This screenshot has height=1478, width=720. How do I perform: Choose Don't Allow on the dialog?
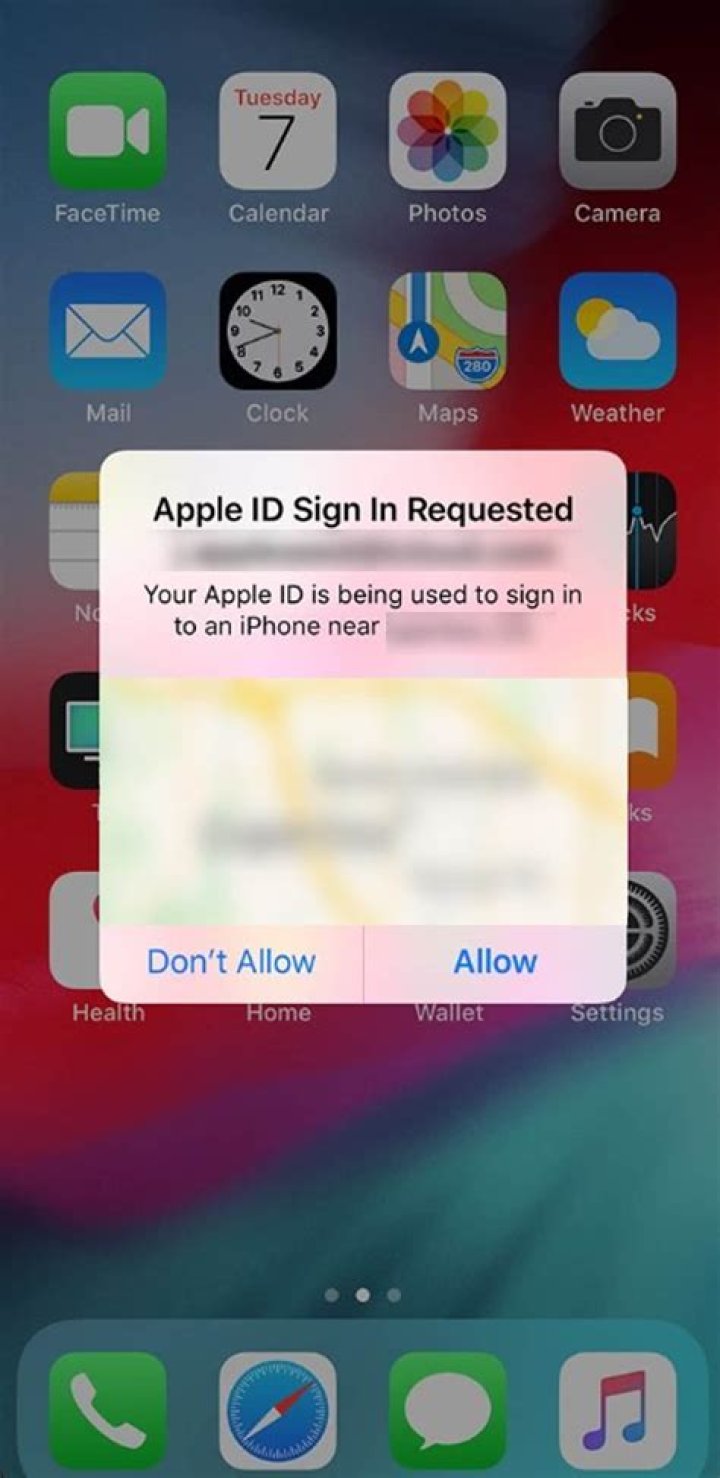[231, 962]
